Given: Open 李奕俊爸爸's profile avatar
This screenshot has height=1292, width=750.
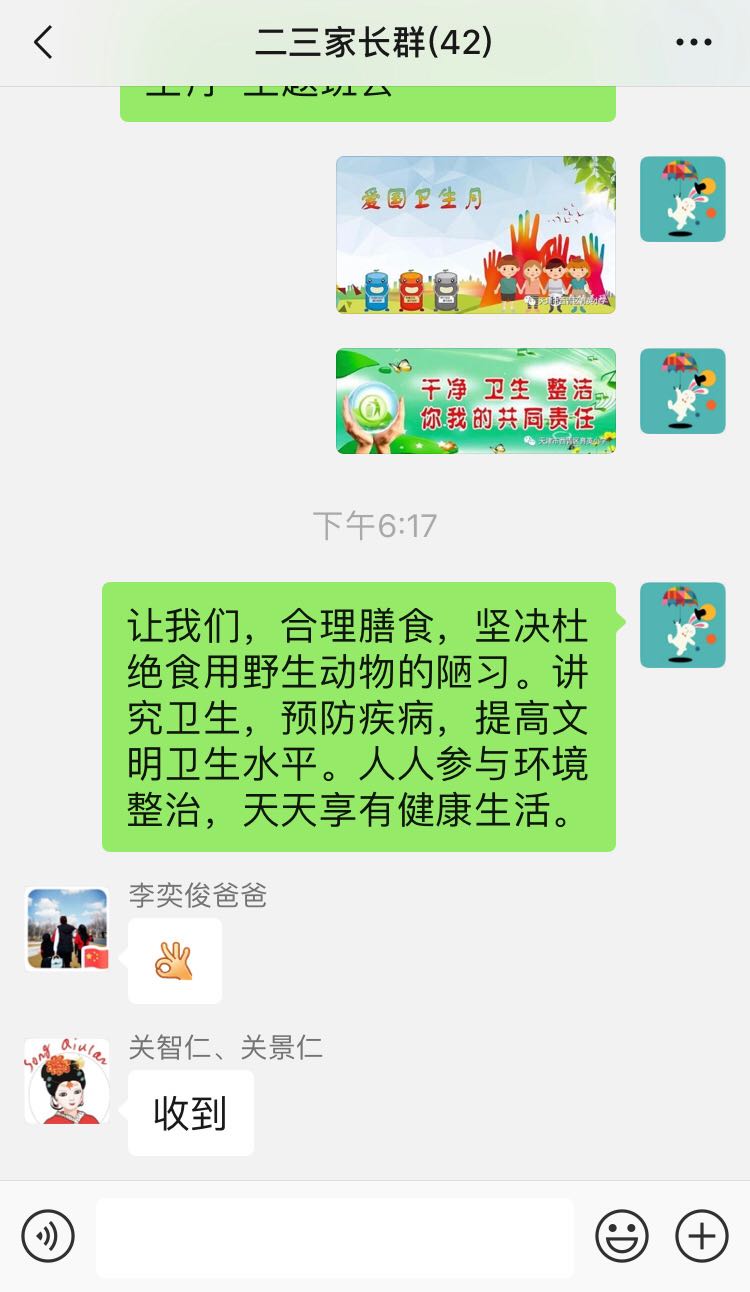Looking at the screenshot, I should click(67, 929).
